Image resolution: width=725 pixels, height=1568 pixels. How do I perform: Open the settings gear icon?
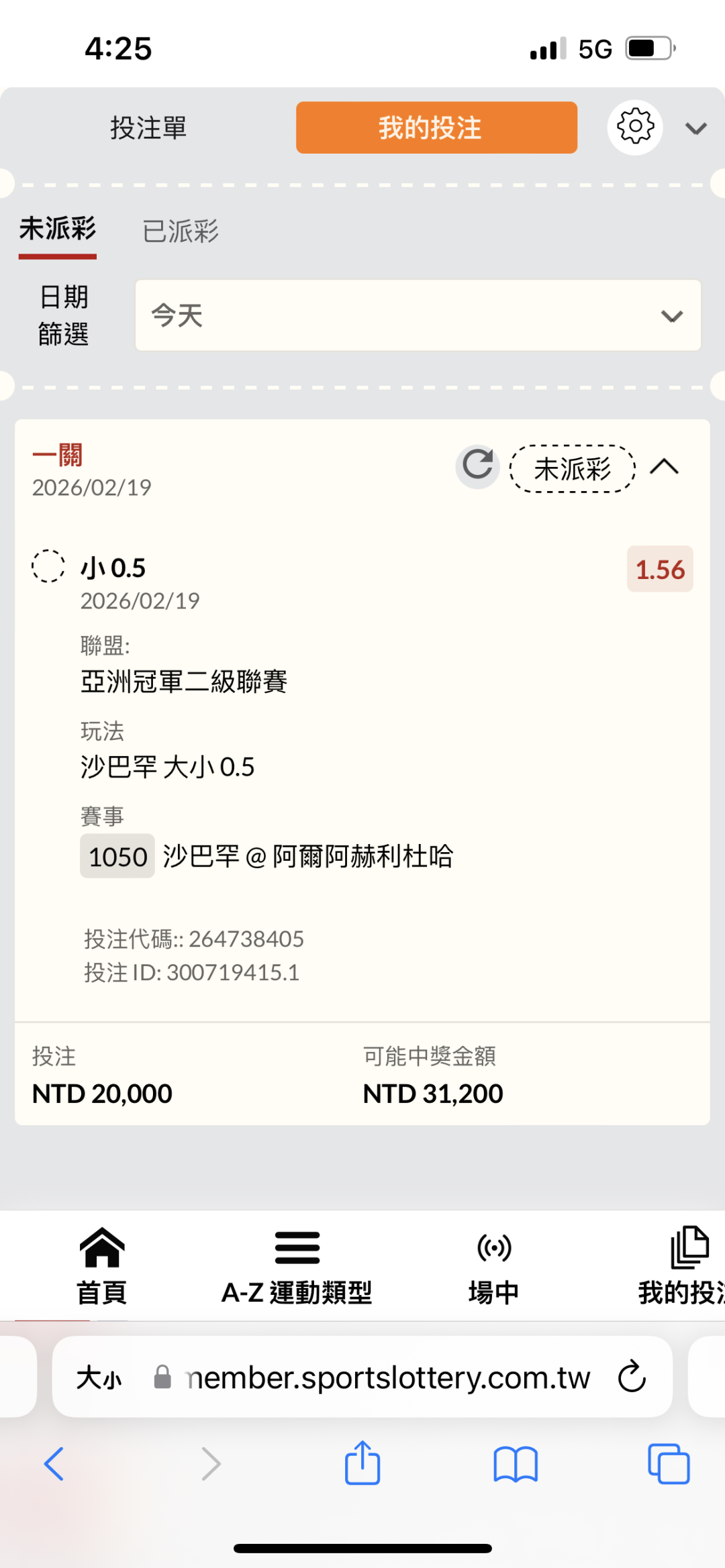point(635,127)
